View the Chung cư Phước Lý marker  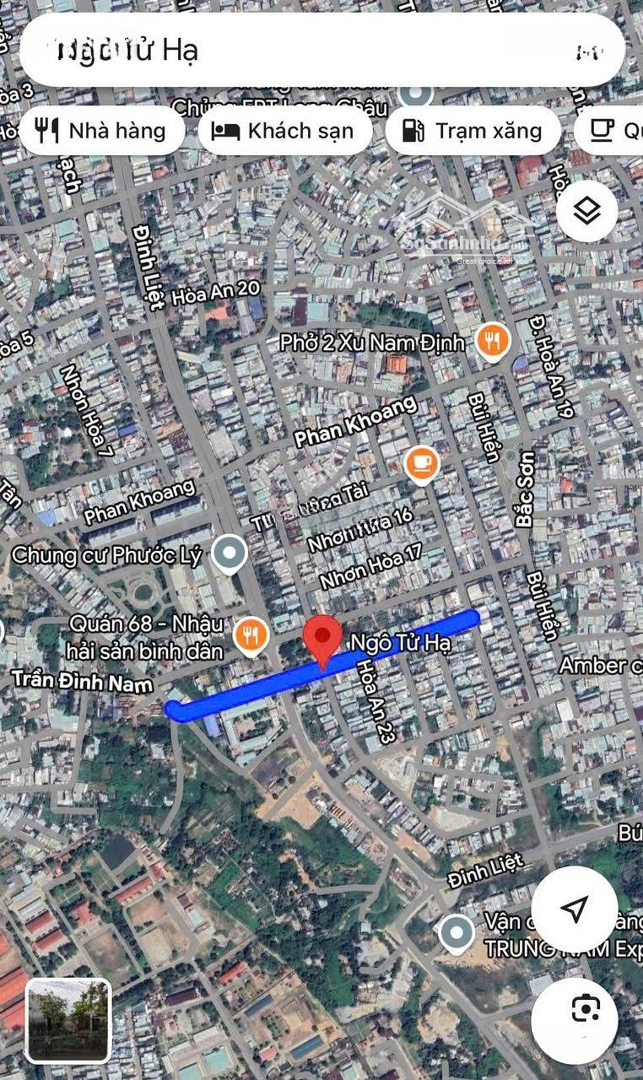pos(231,553)
